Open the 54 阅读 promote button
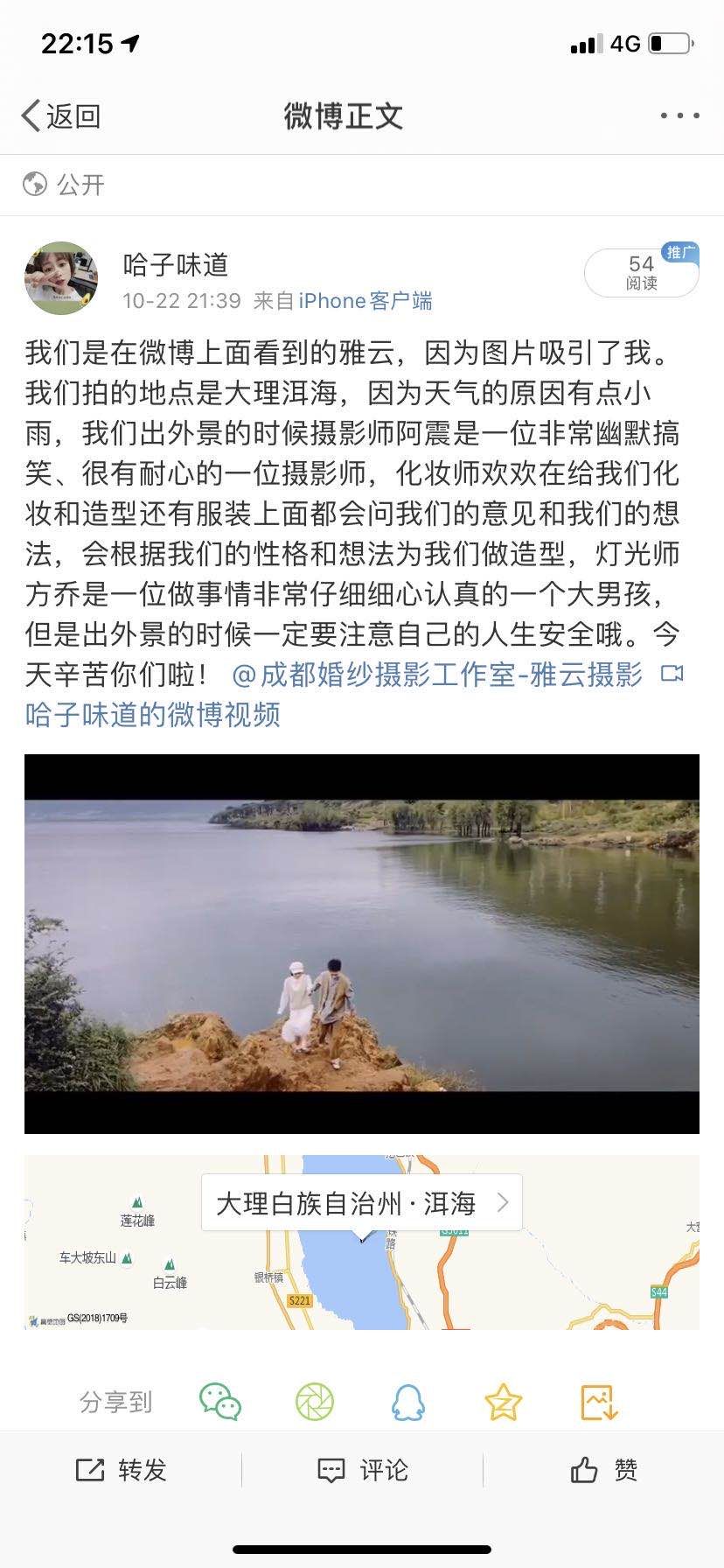 tap(641, 273)
